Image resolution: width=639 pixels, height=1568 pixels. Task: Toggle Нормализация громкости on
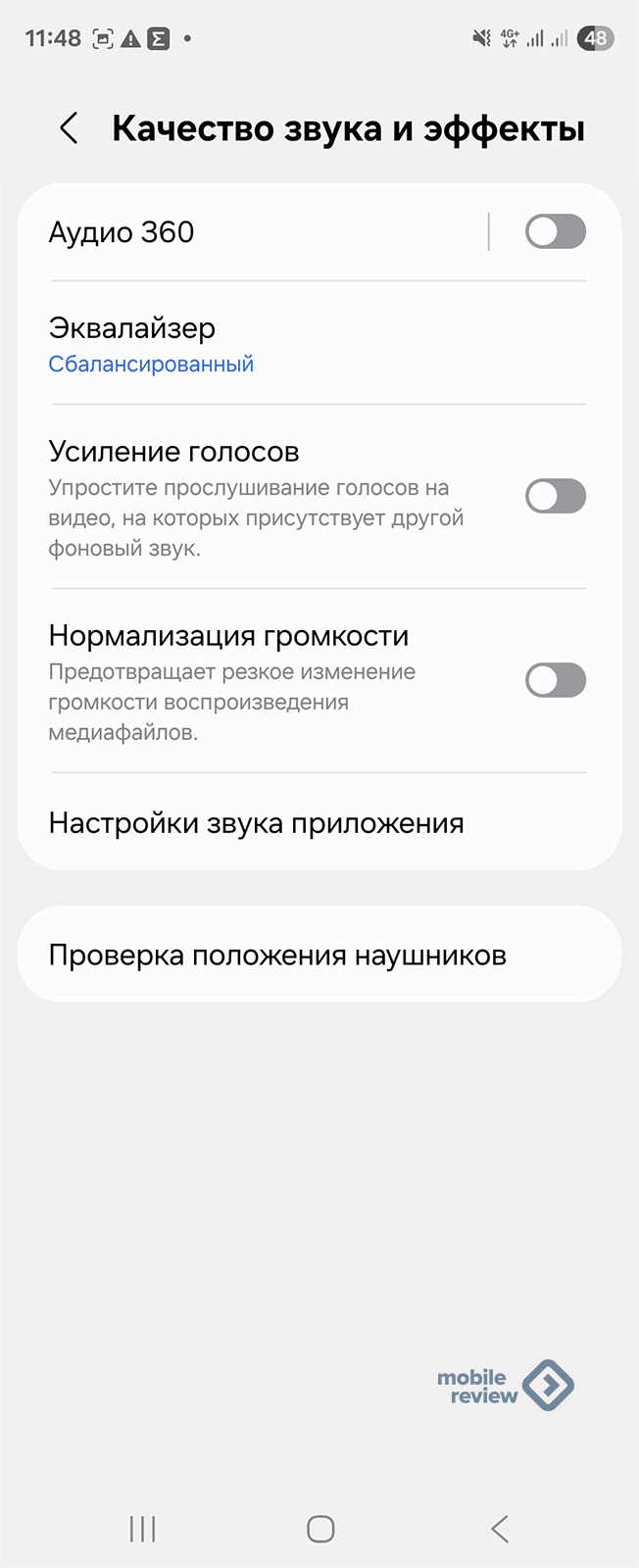[555, 680]
